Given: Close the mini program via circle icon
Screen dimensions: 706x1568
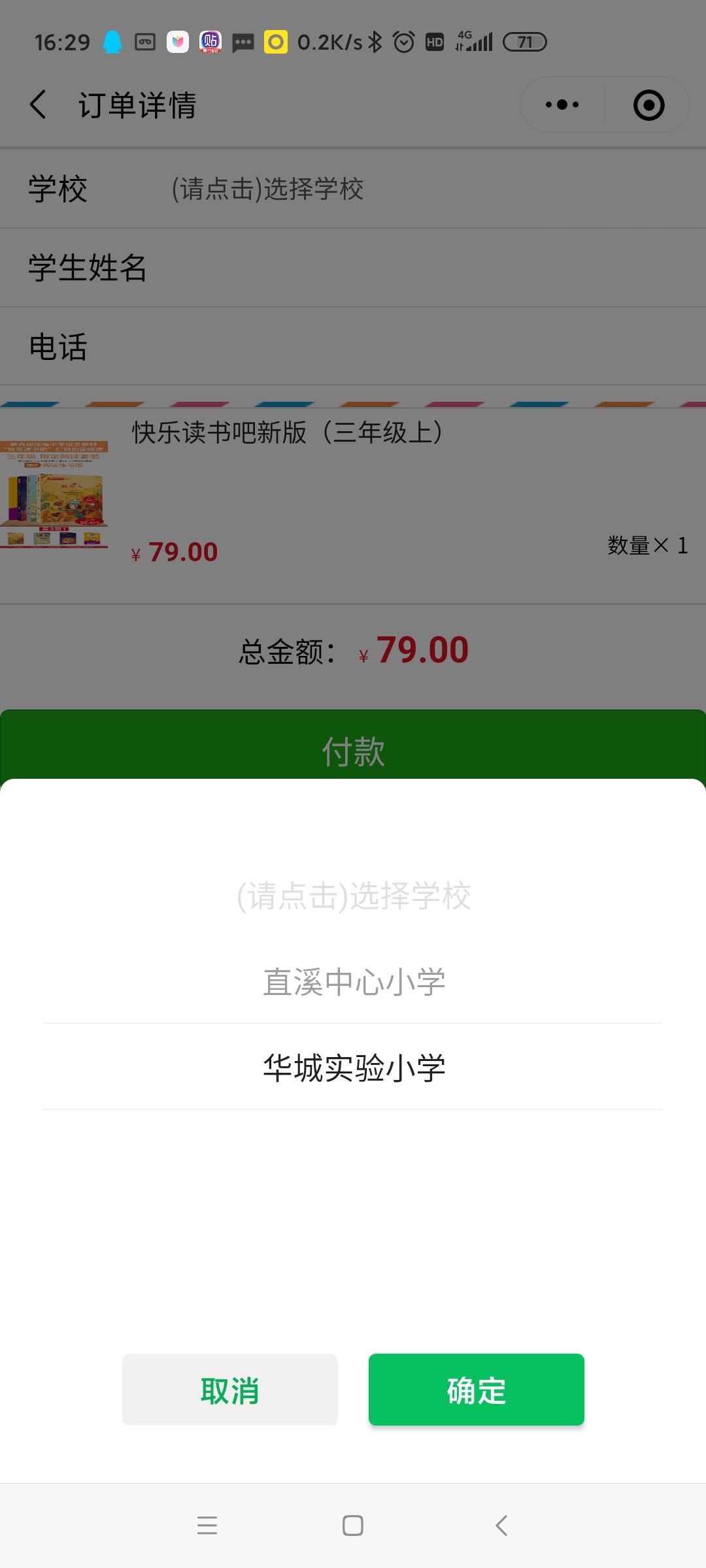Looking at the screenshot, I should 648,105.
